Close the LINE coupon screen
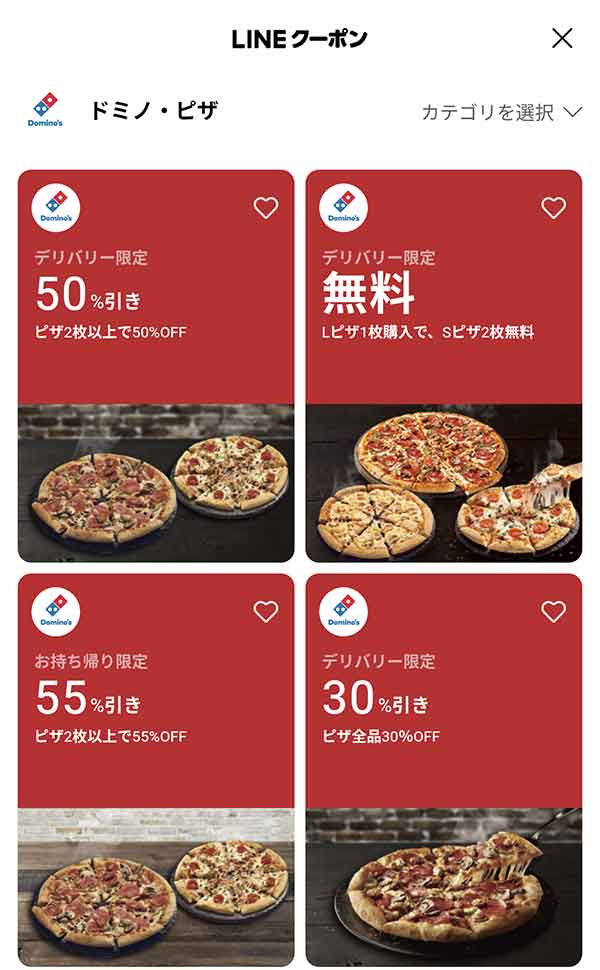Screen dimensions: 600x970 pyautogui.click(x=562, y=39)
